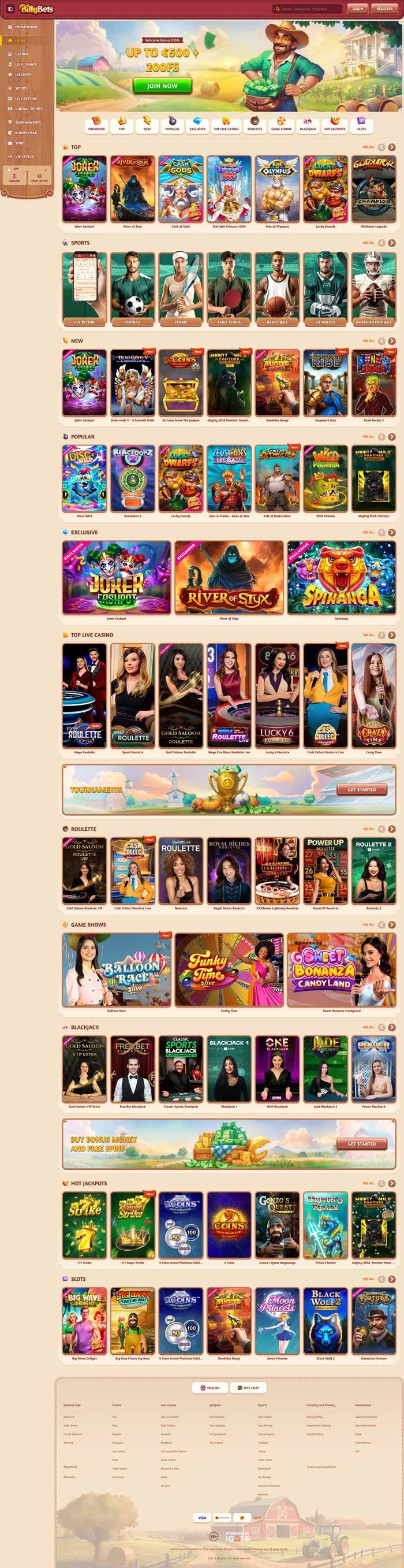Open Promotions in the sidebar
This screenshot has height=1568, width=404.
tap(26, 27)
